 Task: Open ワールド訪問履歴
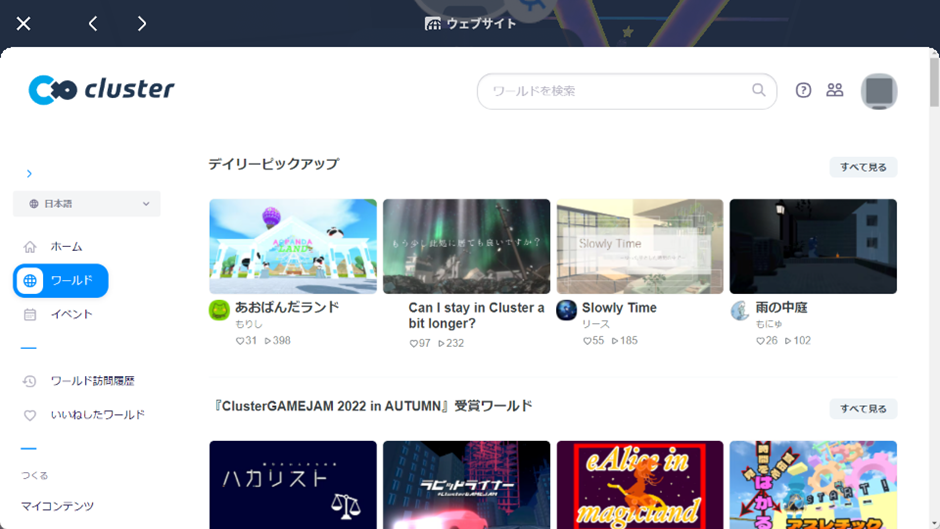[92, 381]
